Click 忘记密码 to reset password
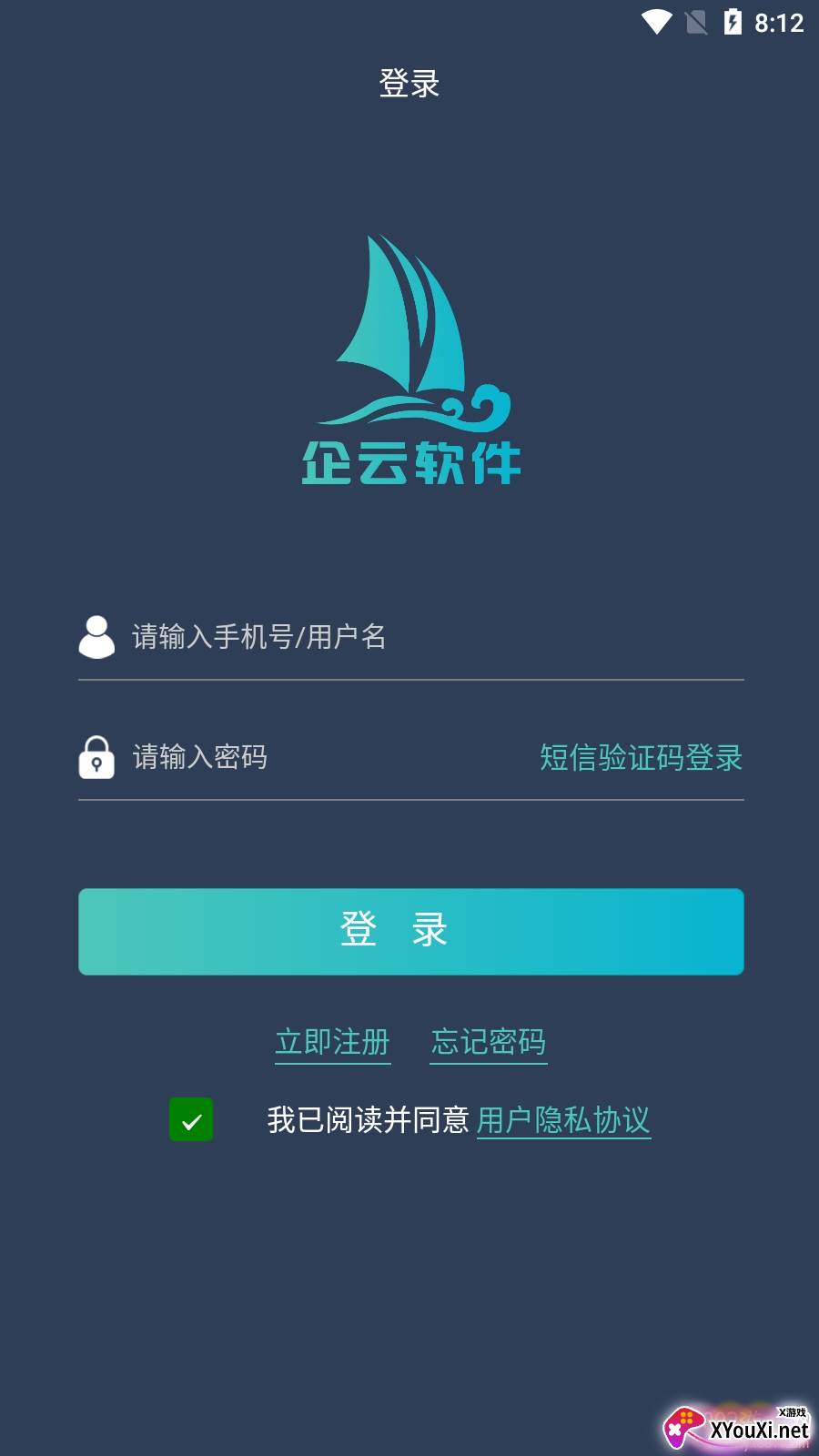Screen dimensions: 819x1456 [x=488, y=1042]
